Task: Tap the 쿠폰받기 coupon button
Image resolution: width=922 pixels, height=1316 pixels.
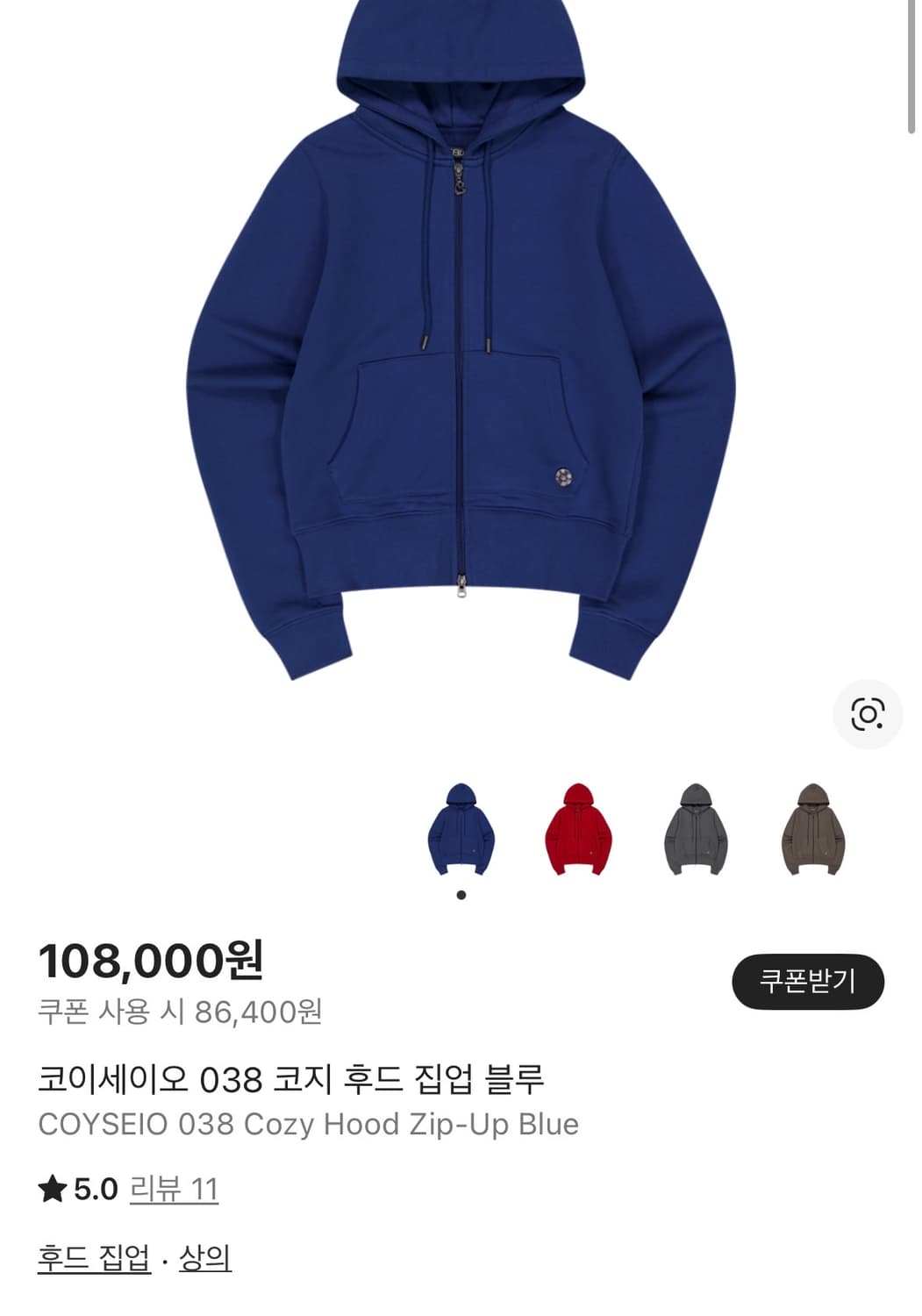Action: (809, 983)
